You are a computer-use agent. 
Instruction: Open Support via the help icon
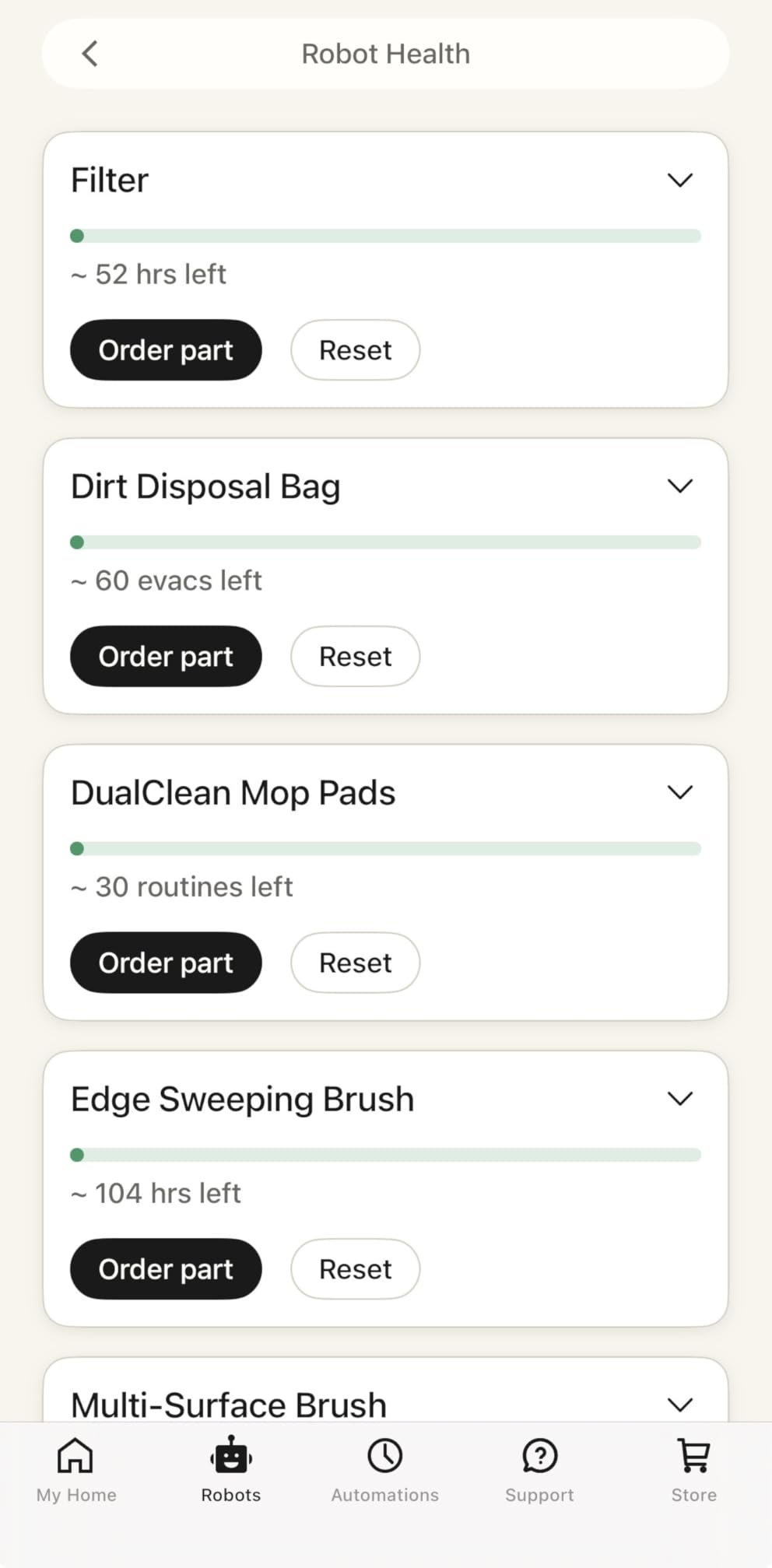pos(539,1469)
